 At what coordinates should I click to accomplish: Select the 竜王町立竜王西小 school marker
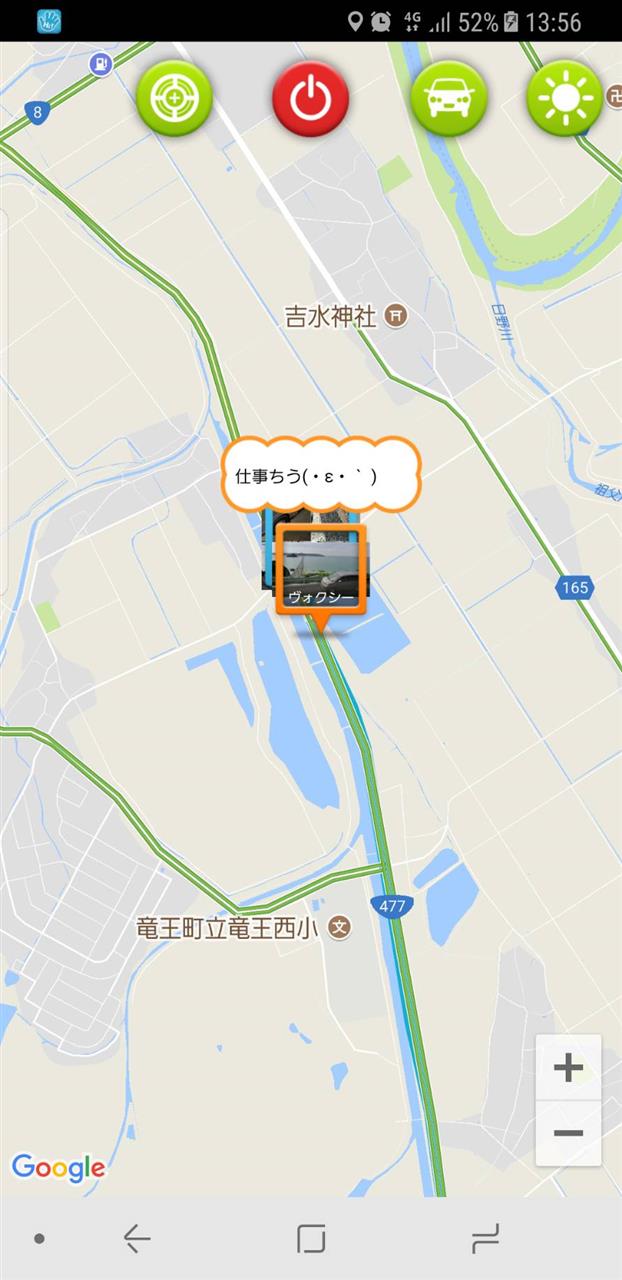click(340, 928)
